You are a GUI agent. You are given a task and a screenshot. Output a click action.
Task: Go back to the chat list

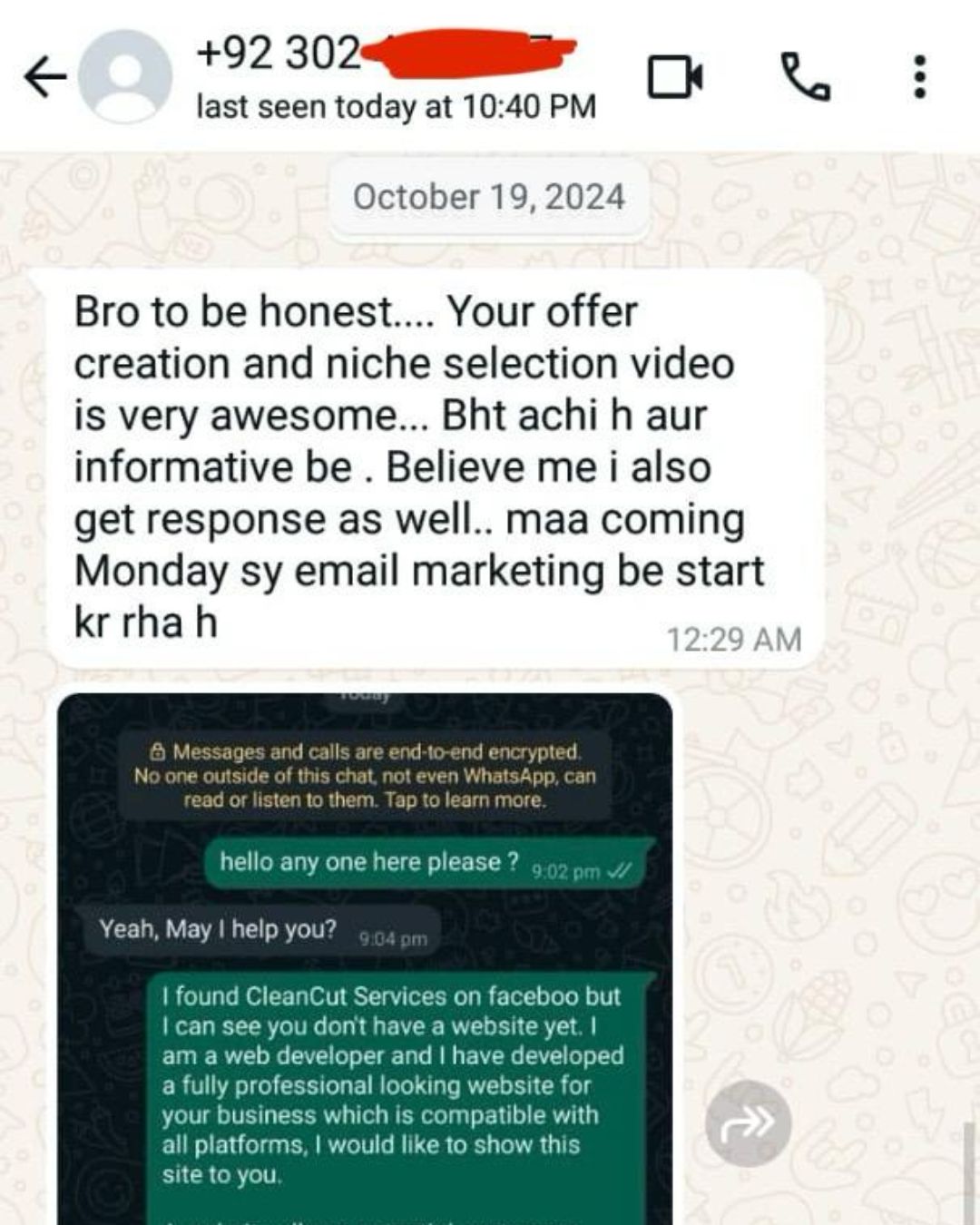44,77
